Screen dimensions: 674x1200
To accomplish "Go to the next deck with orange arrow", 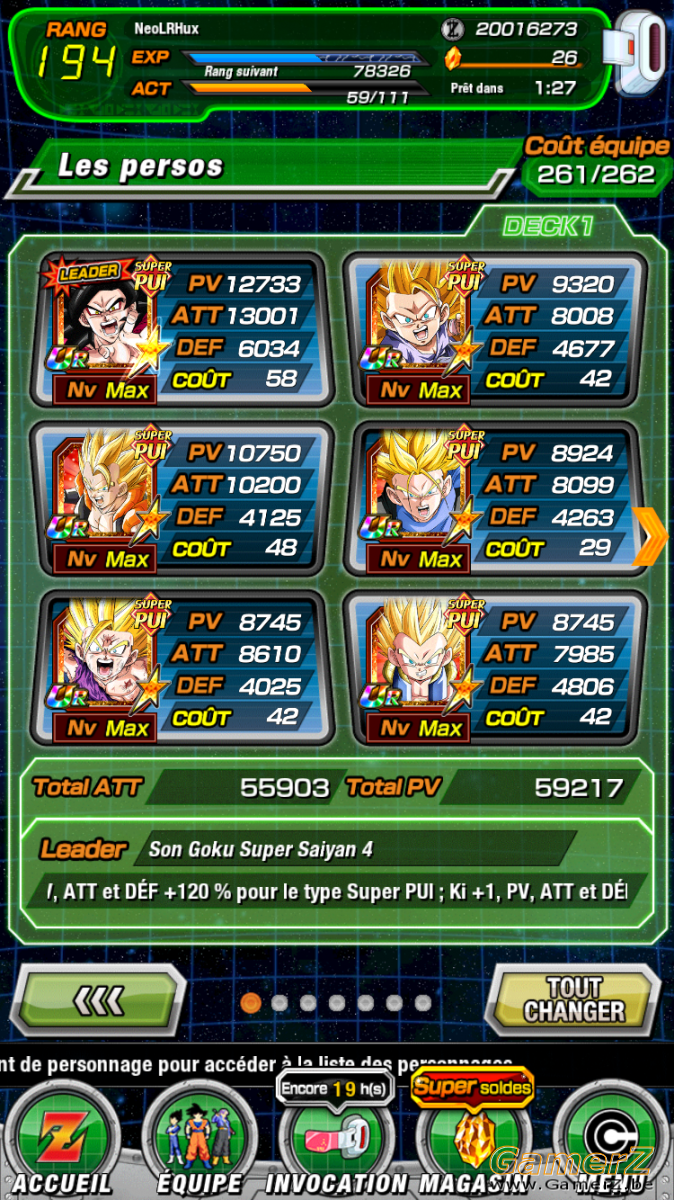I will (651, 537).
